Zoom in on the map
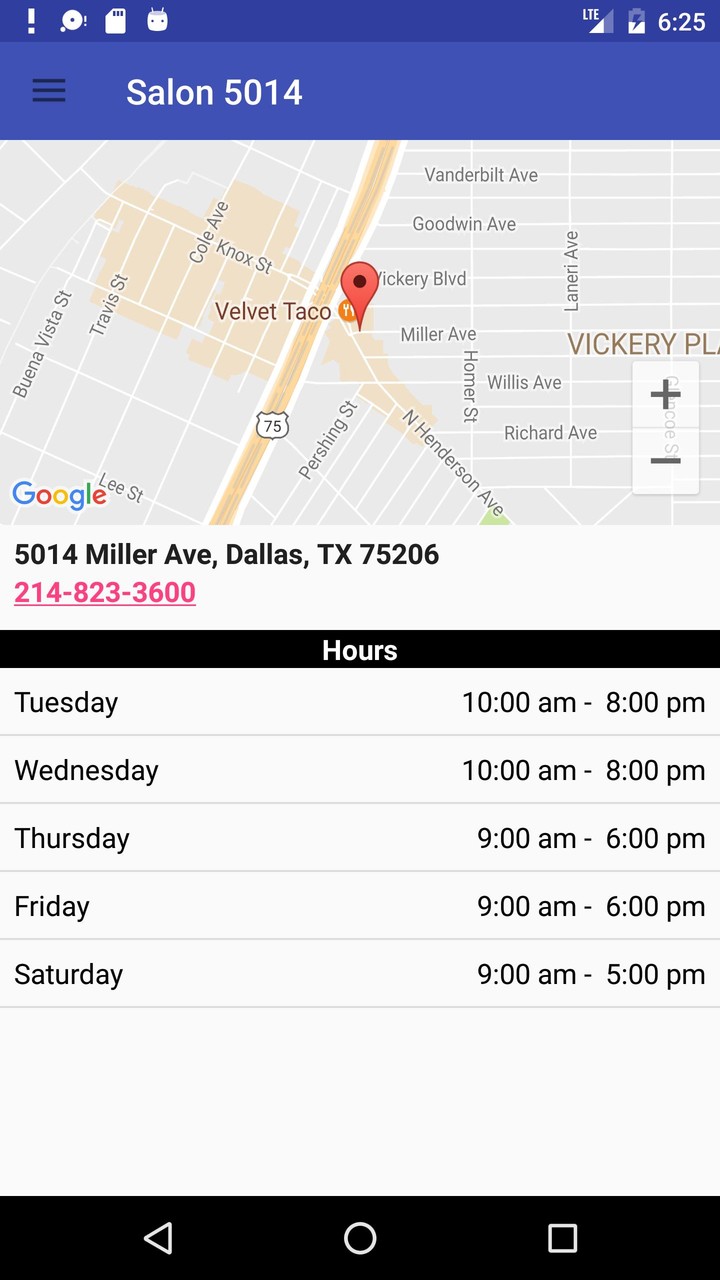 coord(665,395)
